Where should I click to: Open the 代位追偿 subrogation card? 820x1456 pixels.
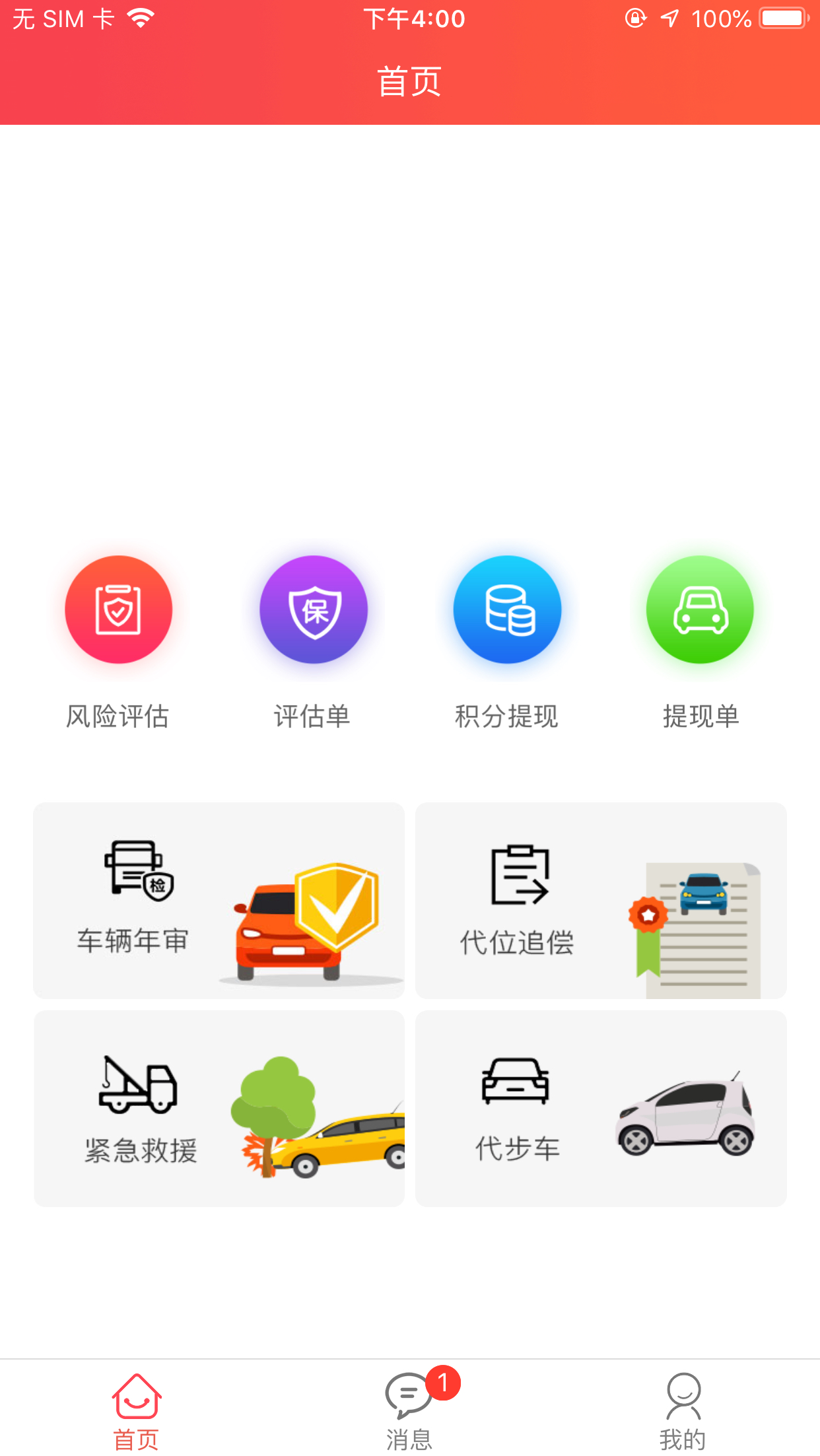(601, 901)
